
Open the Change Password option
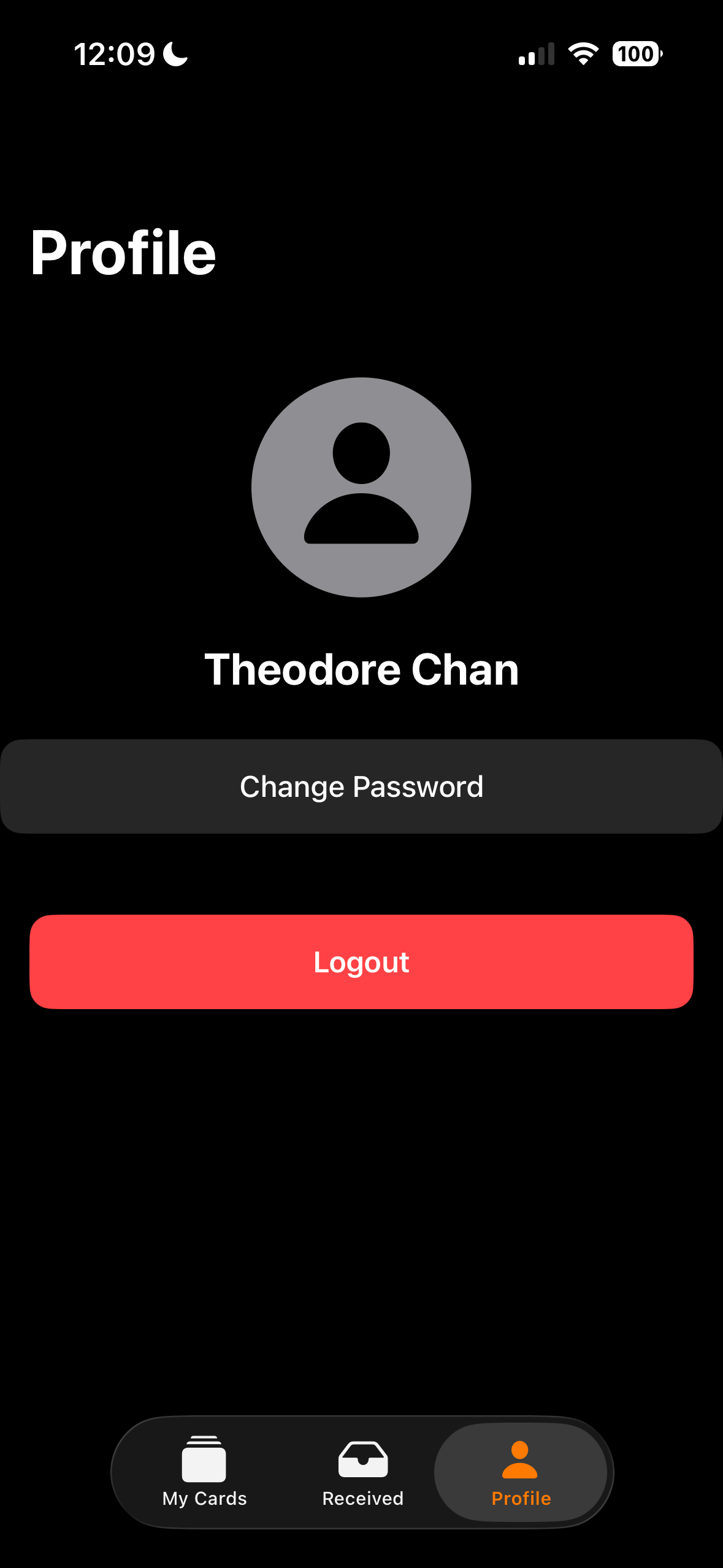(x=361, y=786)
